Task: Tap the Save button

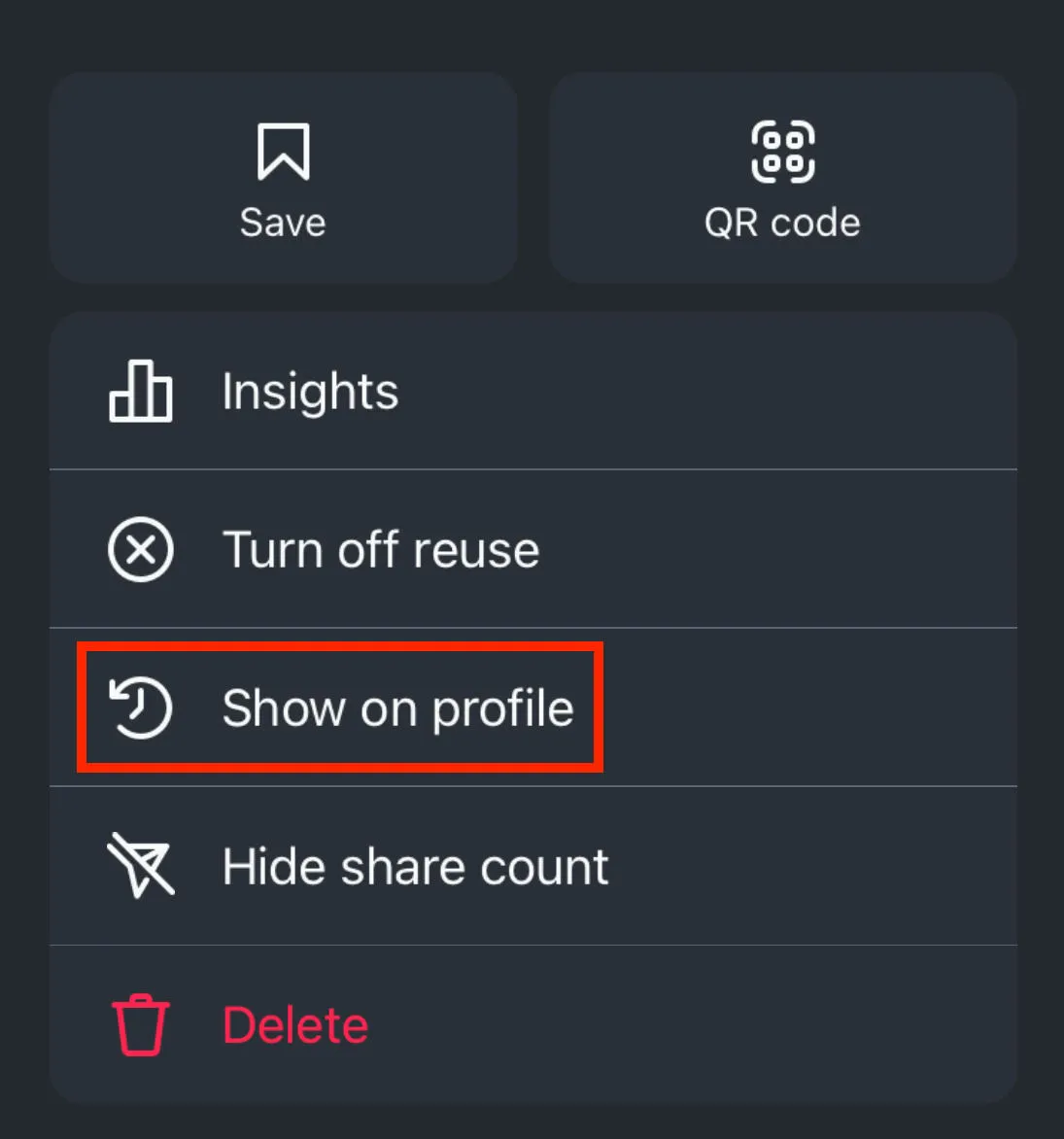Action: [x=283, y=178]
